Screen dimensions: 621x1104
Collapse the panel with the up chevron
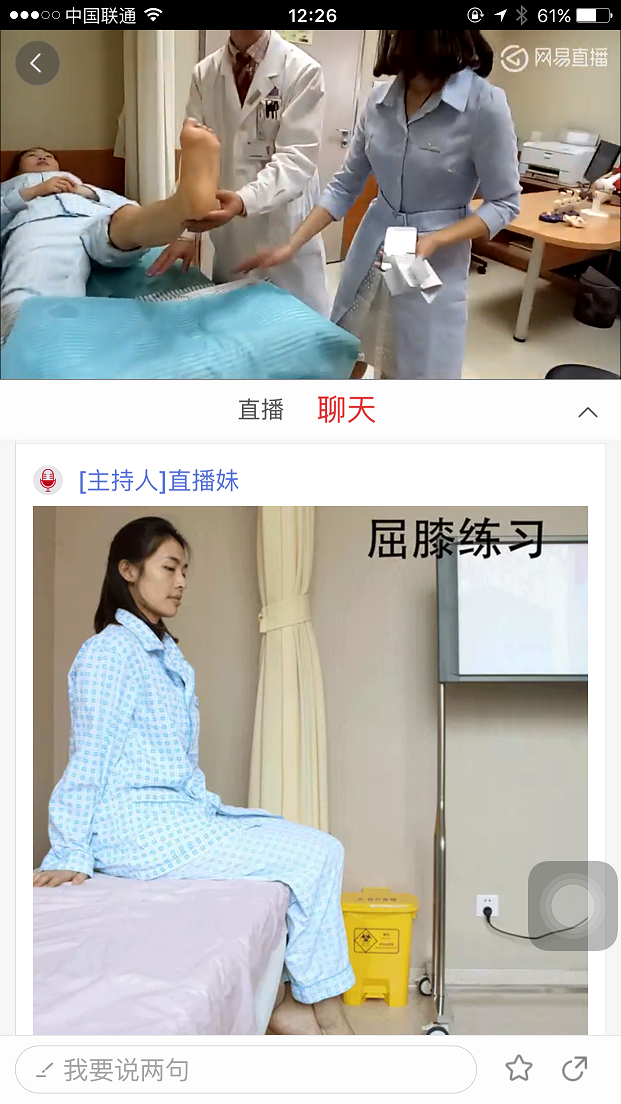click(x=588, y=412)
